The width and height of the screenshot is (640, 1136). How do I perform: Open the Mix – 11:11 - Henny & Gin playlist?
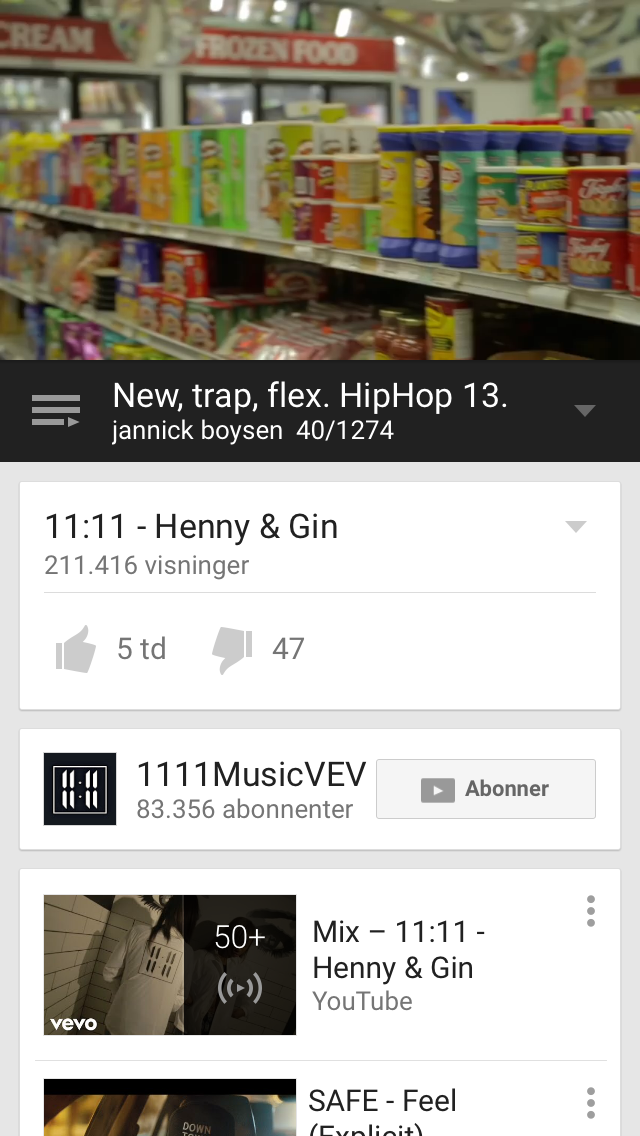pyautogui.click(x=170, y=964)
